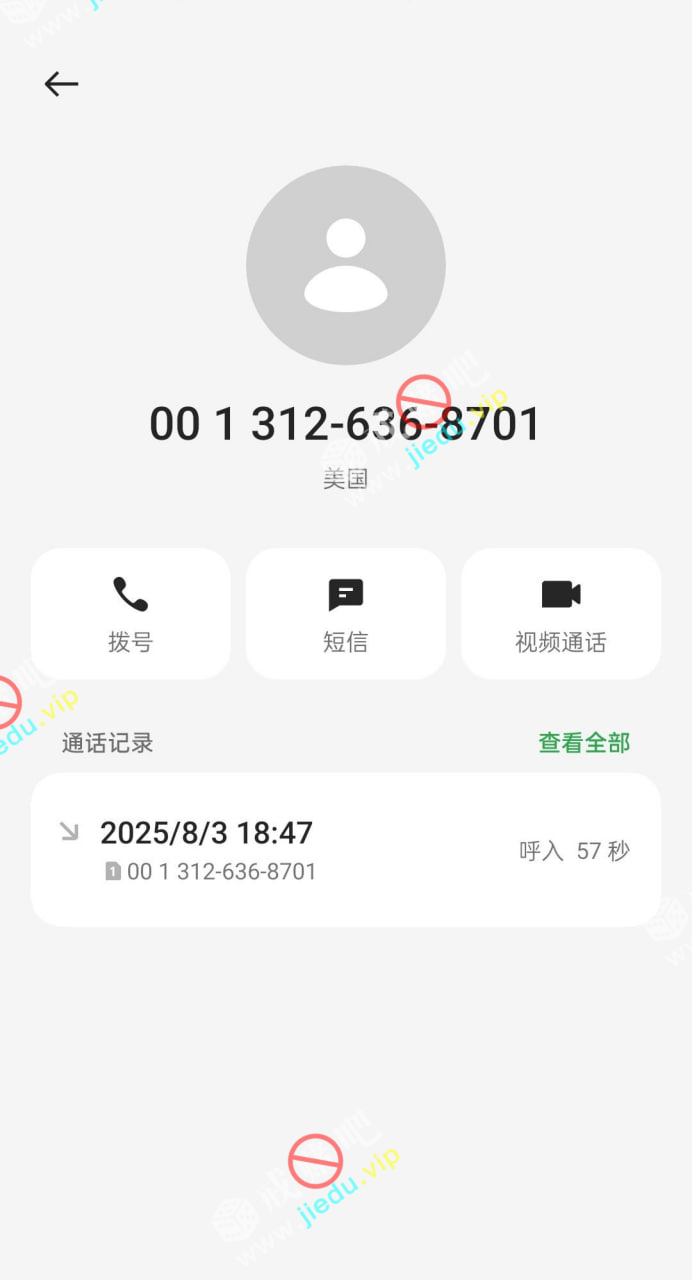Screen dimensions: 692x1280
Task: Tap the contact avatar picture
Action: (345, 265)
